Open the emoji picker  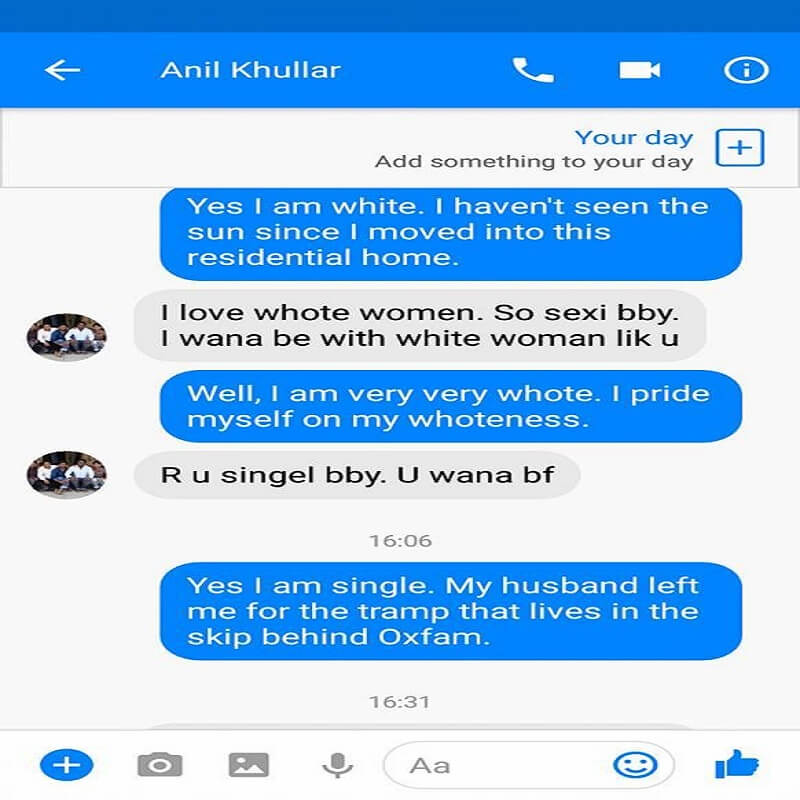click(635, 765)
